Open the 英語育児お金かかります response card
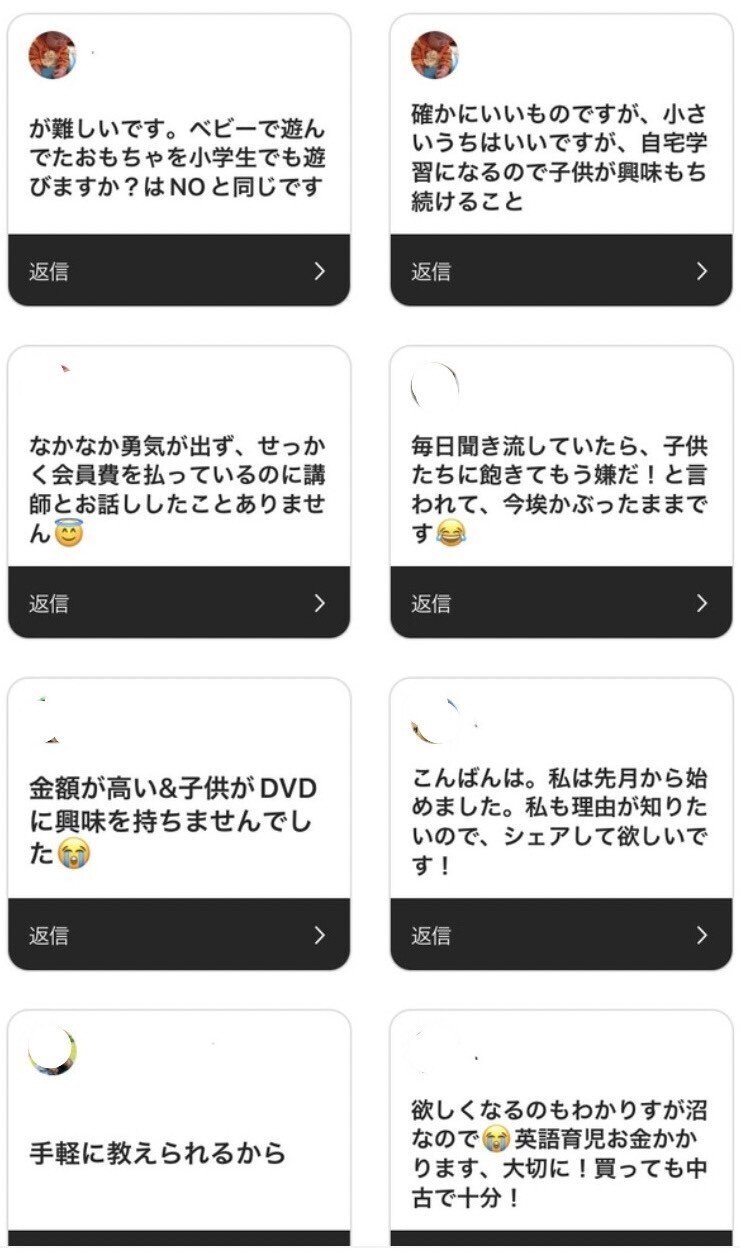Viewport: 740px width, 1251px height. click(x=561, y=1153)
